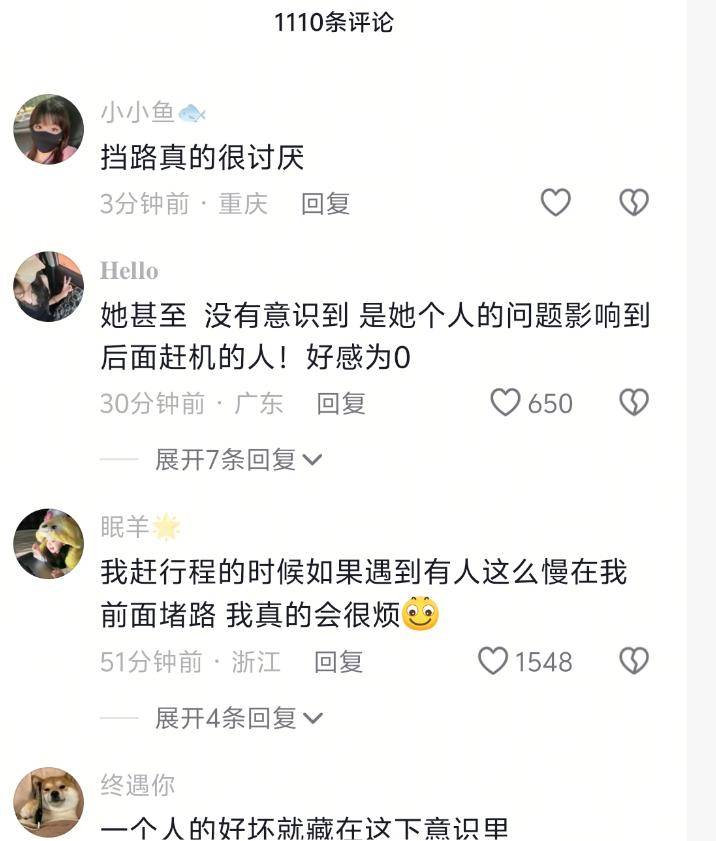716x841 pixels.
Task: Reply to Hello's comment
Action: click(x=341, y=404)
